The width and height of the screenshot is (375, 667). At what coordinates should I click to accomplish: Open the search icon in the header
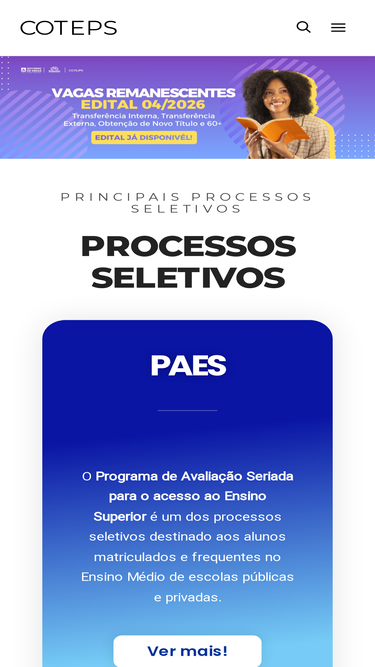(x=303, y=28)
